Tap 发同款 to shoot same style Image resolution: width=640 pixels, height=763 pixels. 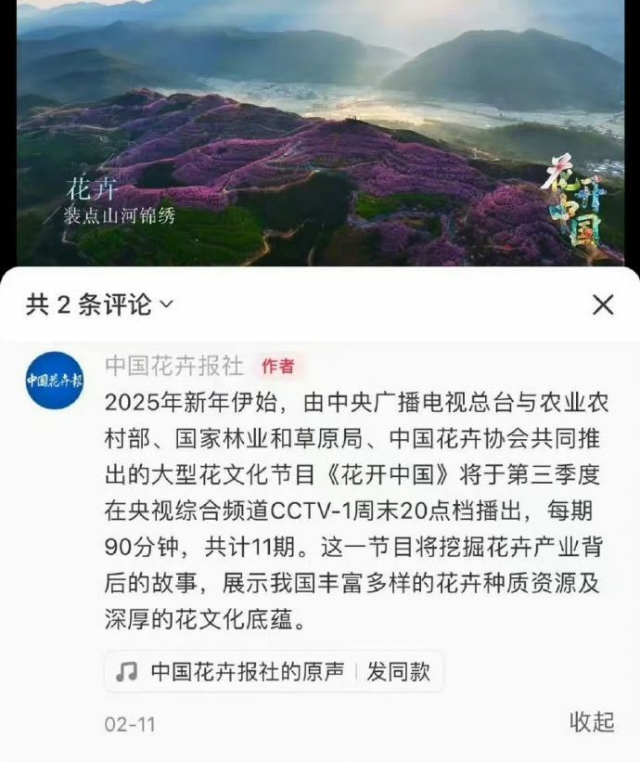coord(398,672)
